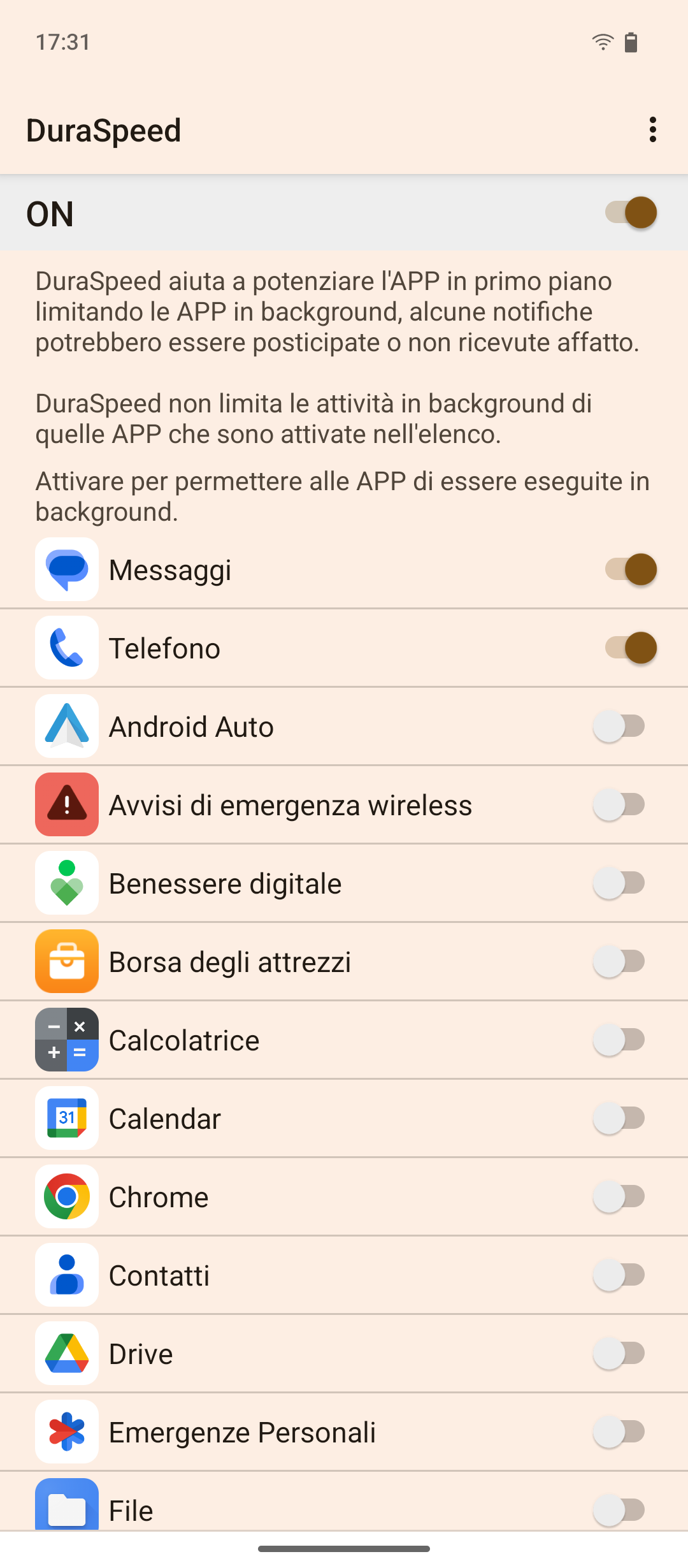Image resolution: width=688 pixels, height=1568 pixels.
Task: Turn off the Telefono switch
Action: coord(631,648)
